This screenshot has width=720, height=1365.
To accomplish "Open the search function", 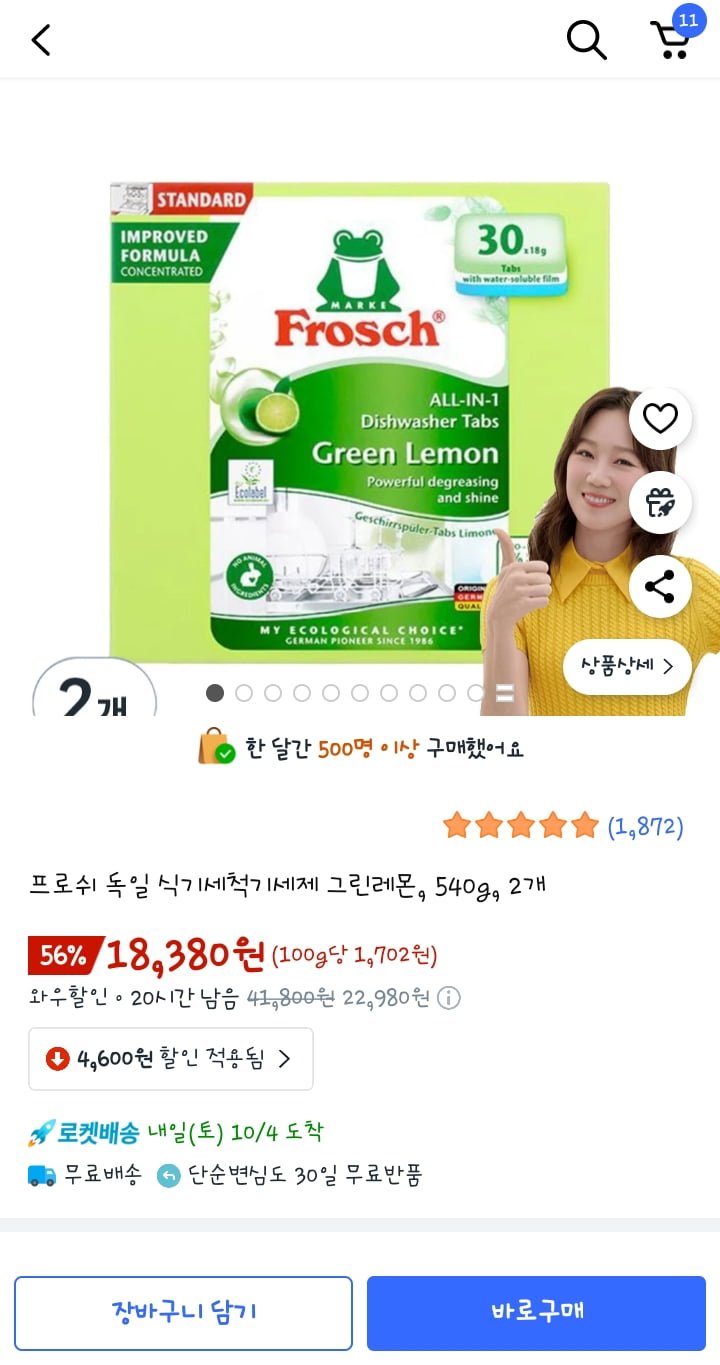I will (586, 40).
